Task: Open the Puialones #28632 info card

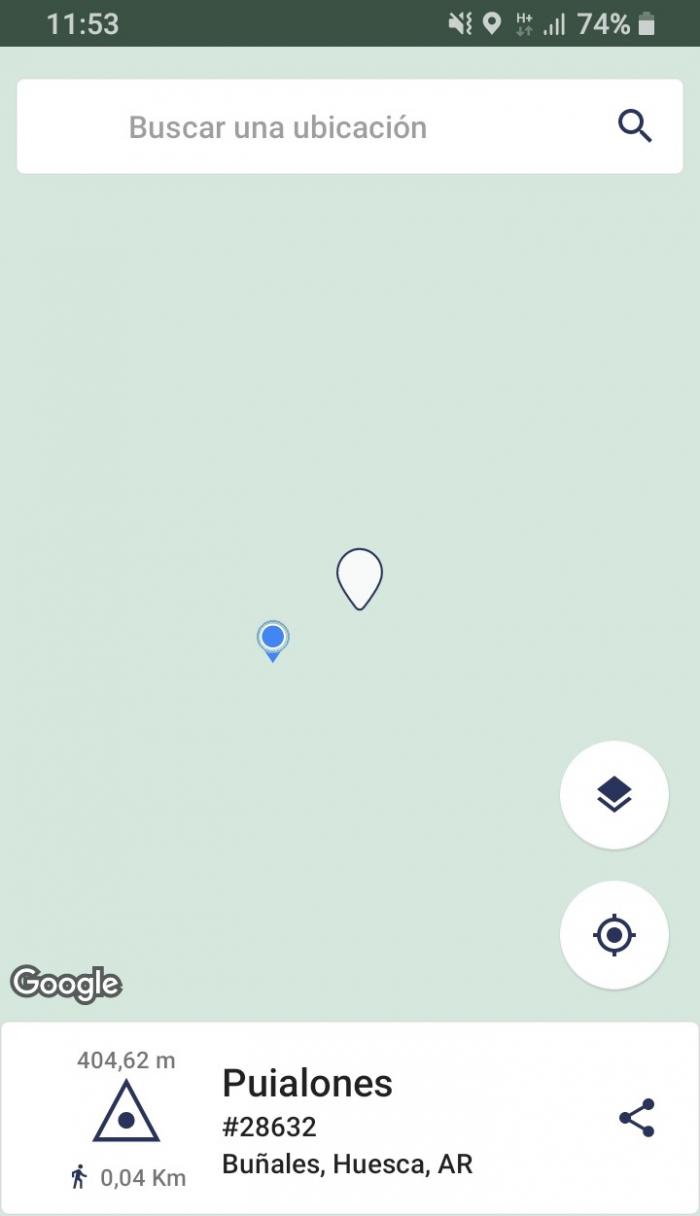Action: click(x=350, y=1118)
